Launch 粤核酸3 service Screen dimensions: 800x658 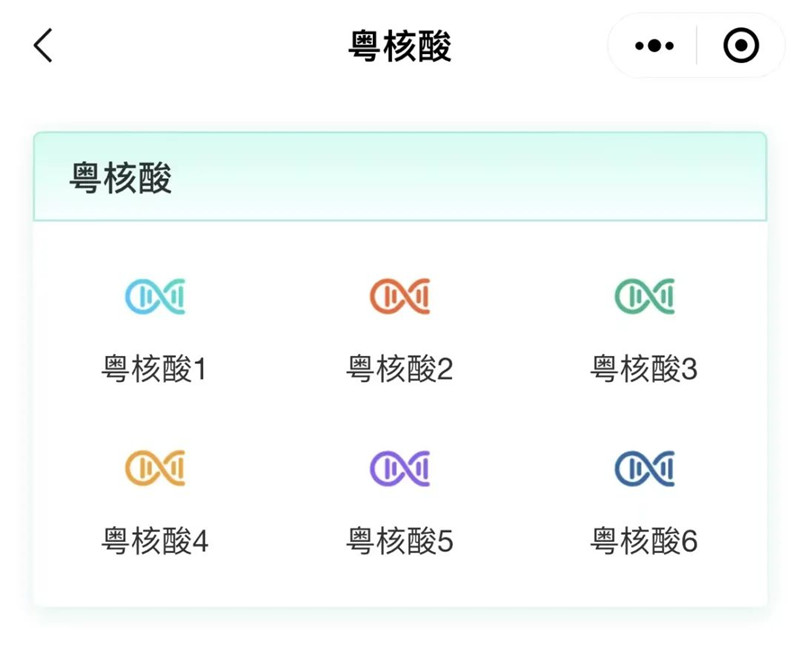(644, 330)
